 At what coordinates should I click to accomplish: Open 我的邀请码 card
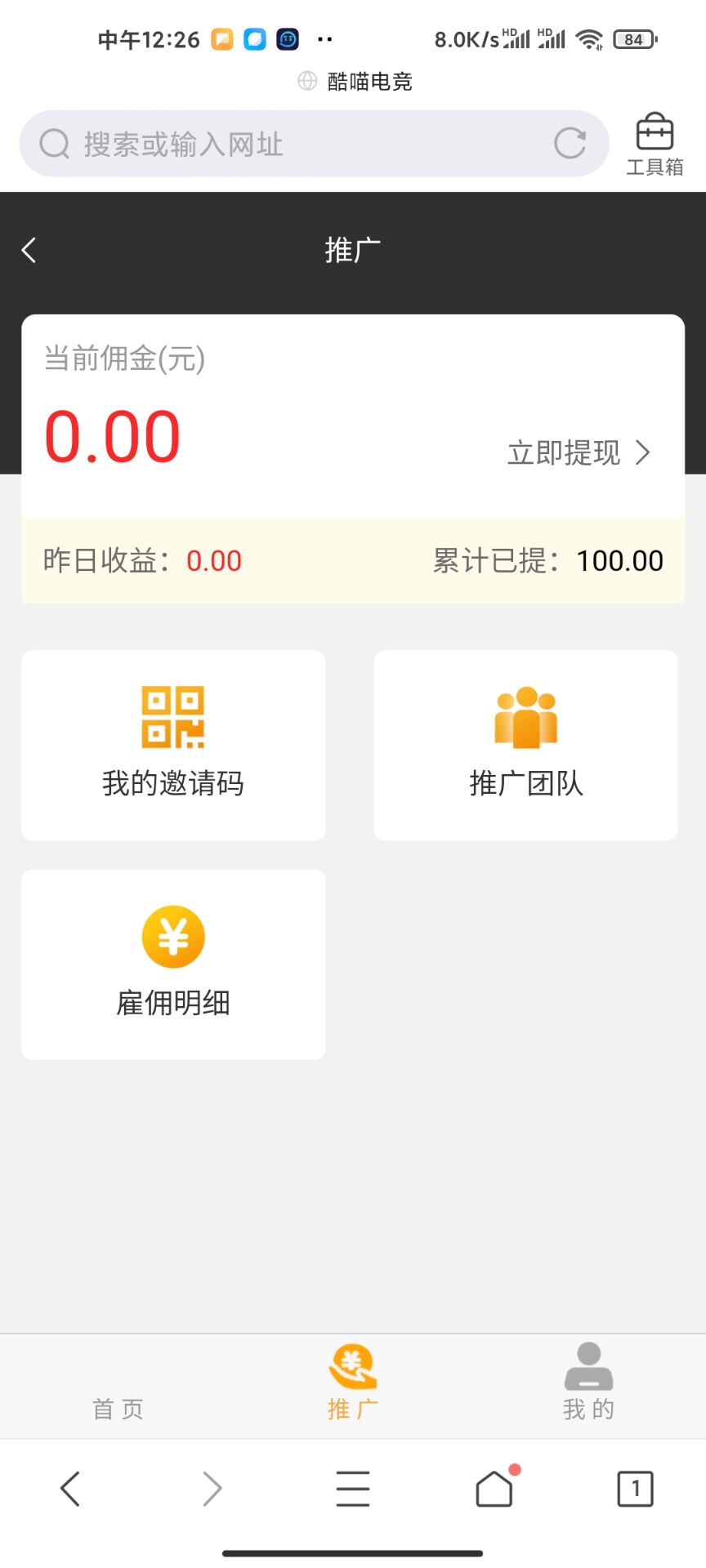tap(173, 745)
